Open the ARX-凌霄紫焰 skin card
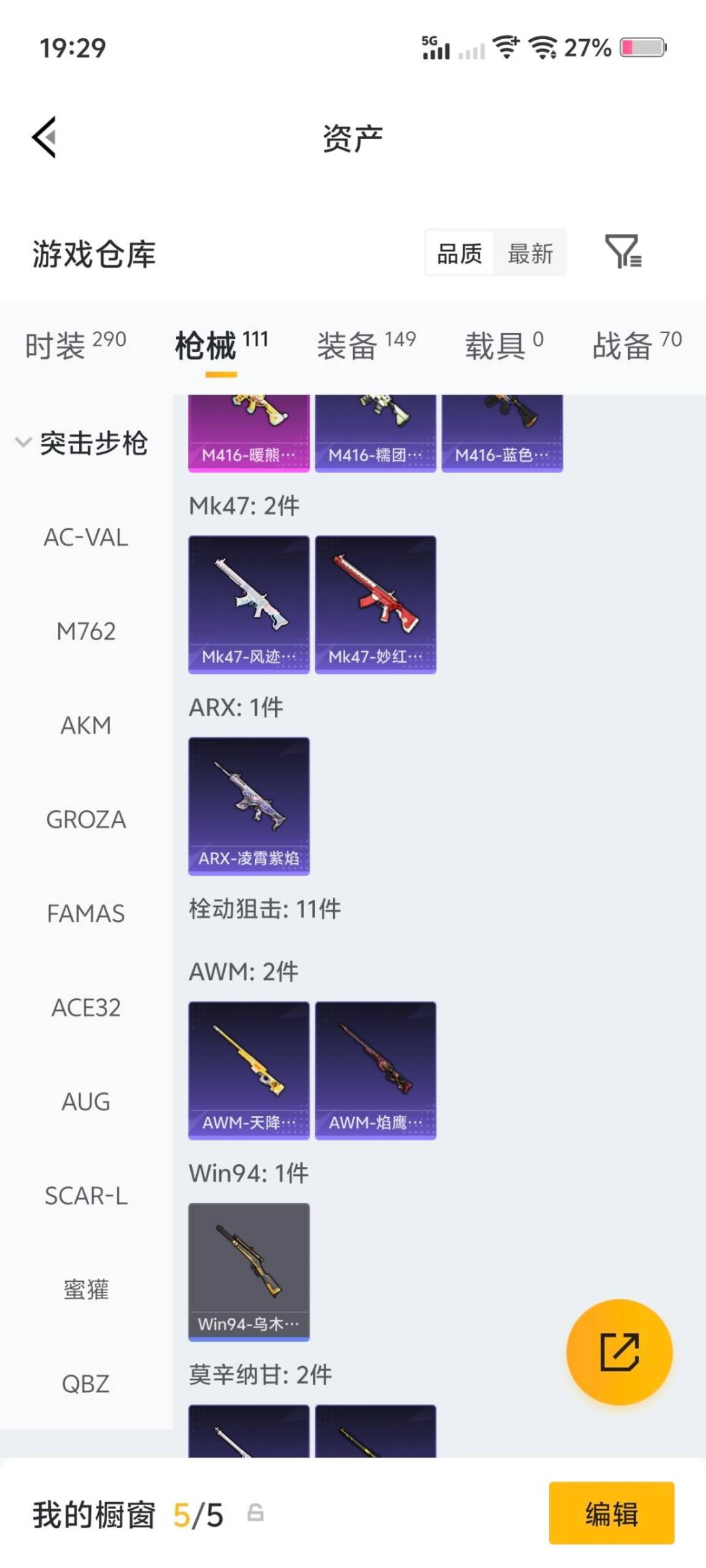Screen dimensions: 706x1568 pos(248,806)
